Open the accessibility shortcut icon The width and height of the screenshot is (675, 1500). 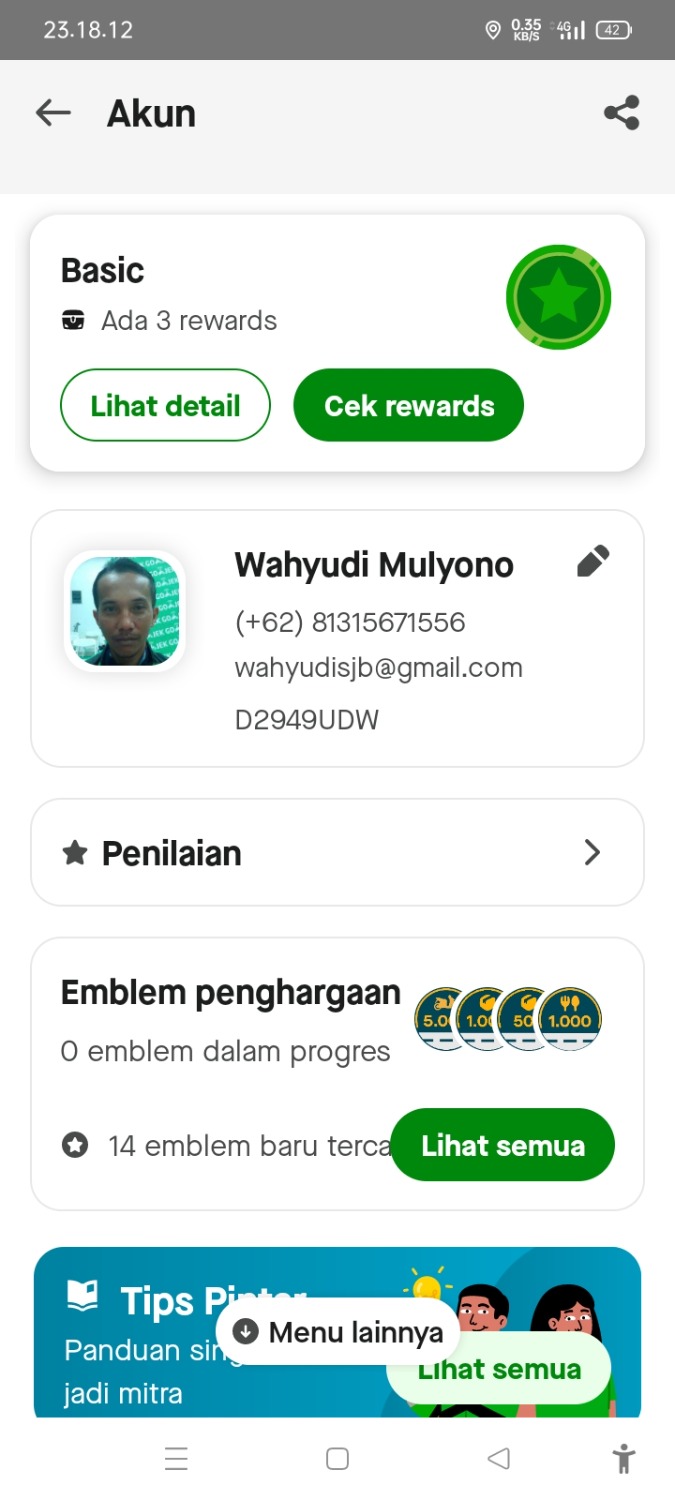(624, 1459)
